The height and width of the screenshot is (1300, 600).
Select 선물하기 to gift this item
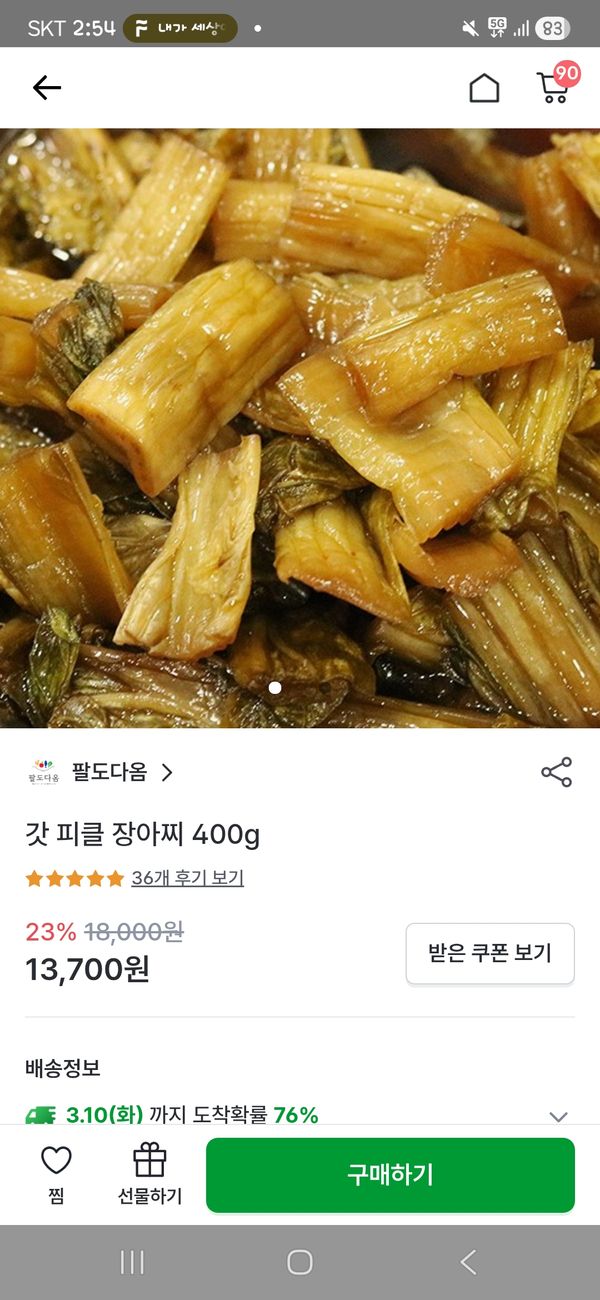point(150,1173)
